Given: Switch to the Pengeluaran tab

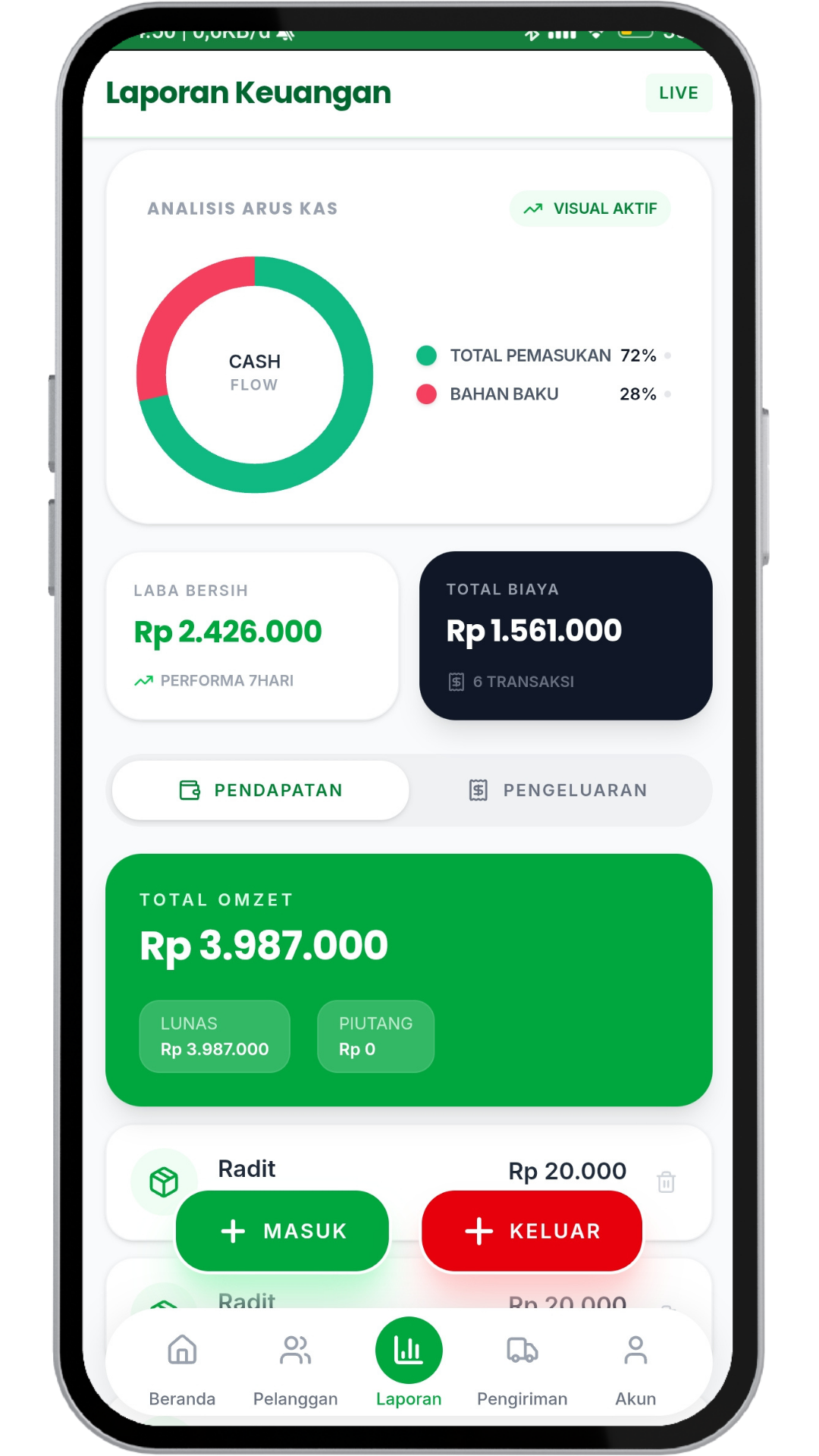Looking at the screenshot, I should pos(558,790).
